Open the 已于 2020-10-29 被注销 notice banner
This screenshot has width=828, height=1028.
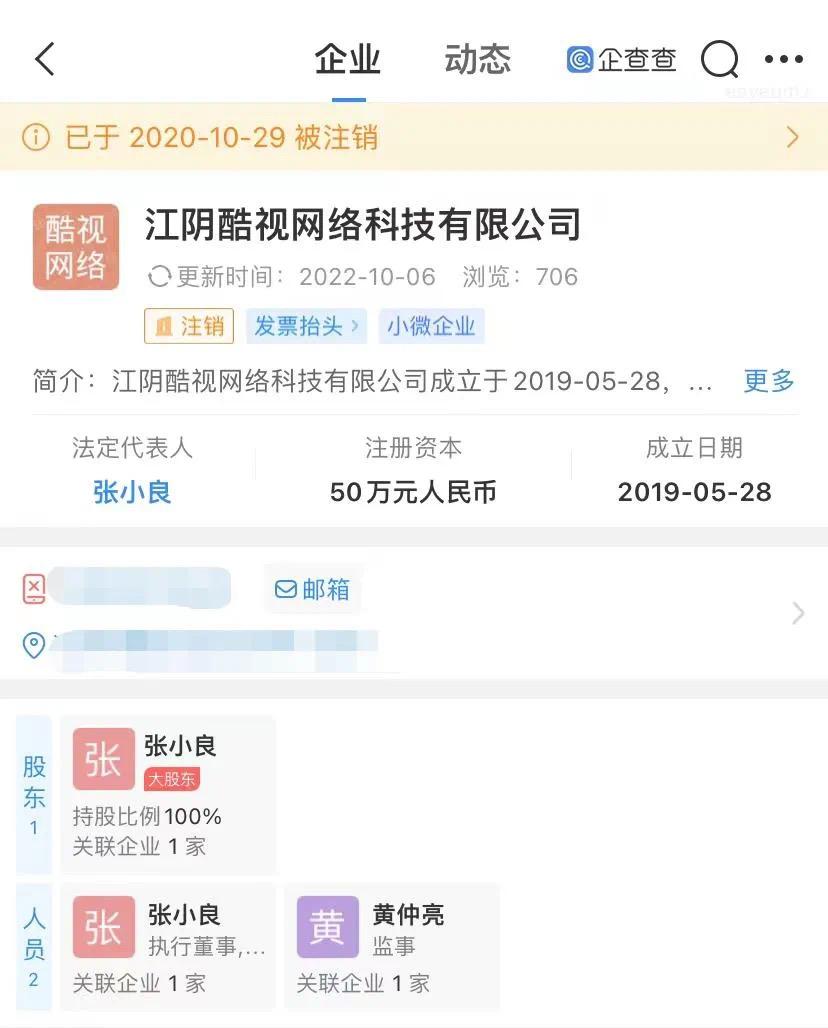414,137
